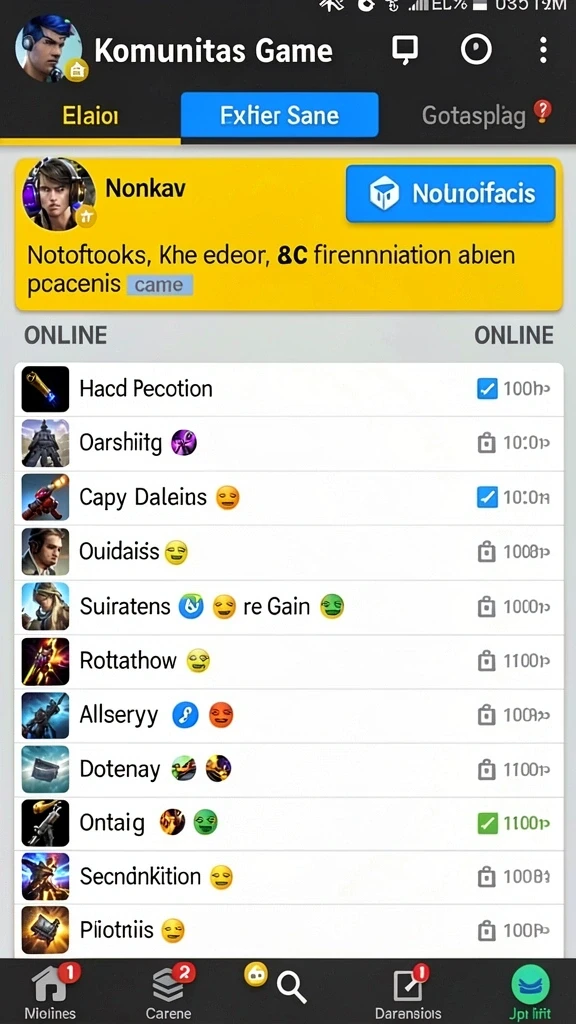Toggle the green checkbox beside Ontaig
576x1024 pixels.
coord(487,824)
